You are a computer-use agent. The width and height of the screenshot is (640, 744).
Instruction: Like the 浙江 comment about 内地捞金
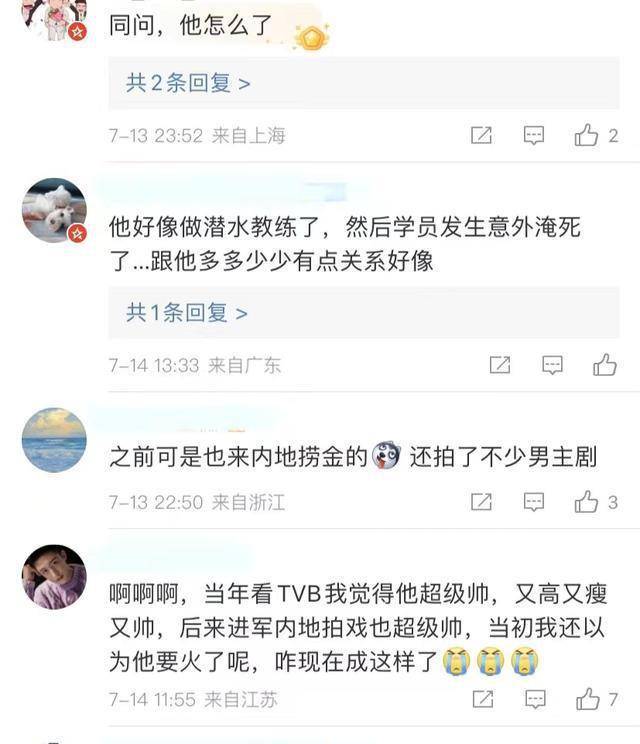[587, 502]
